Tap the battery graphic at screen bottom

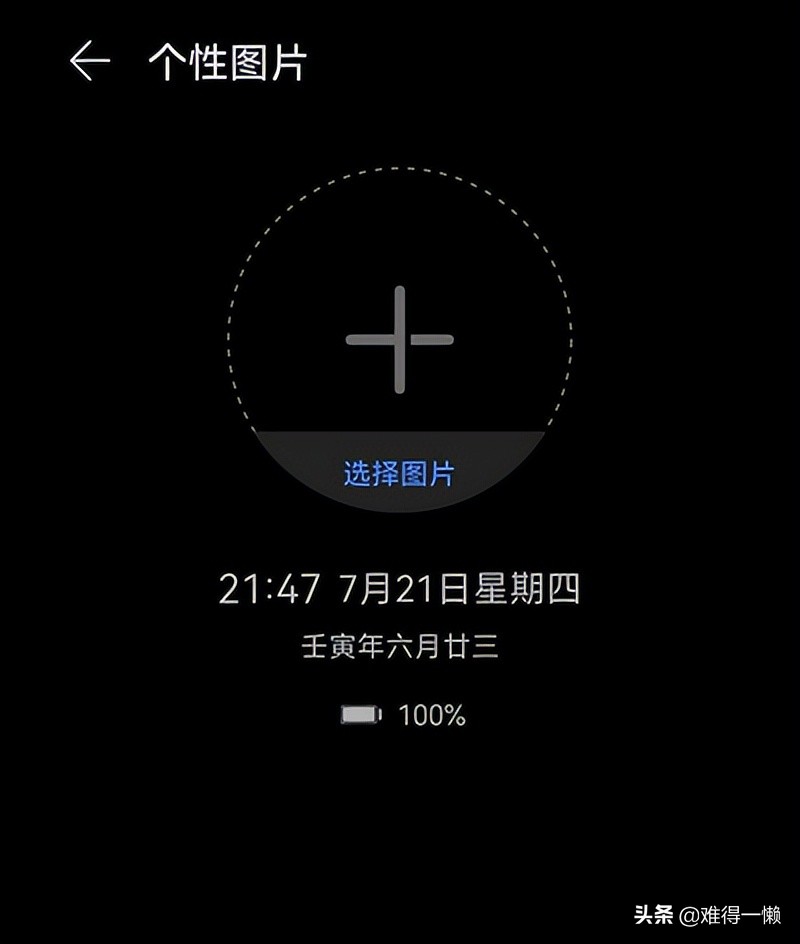coord(361,714)
